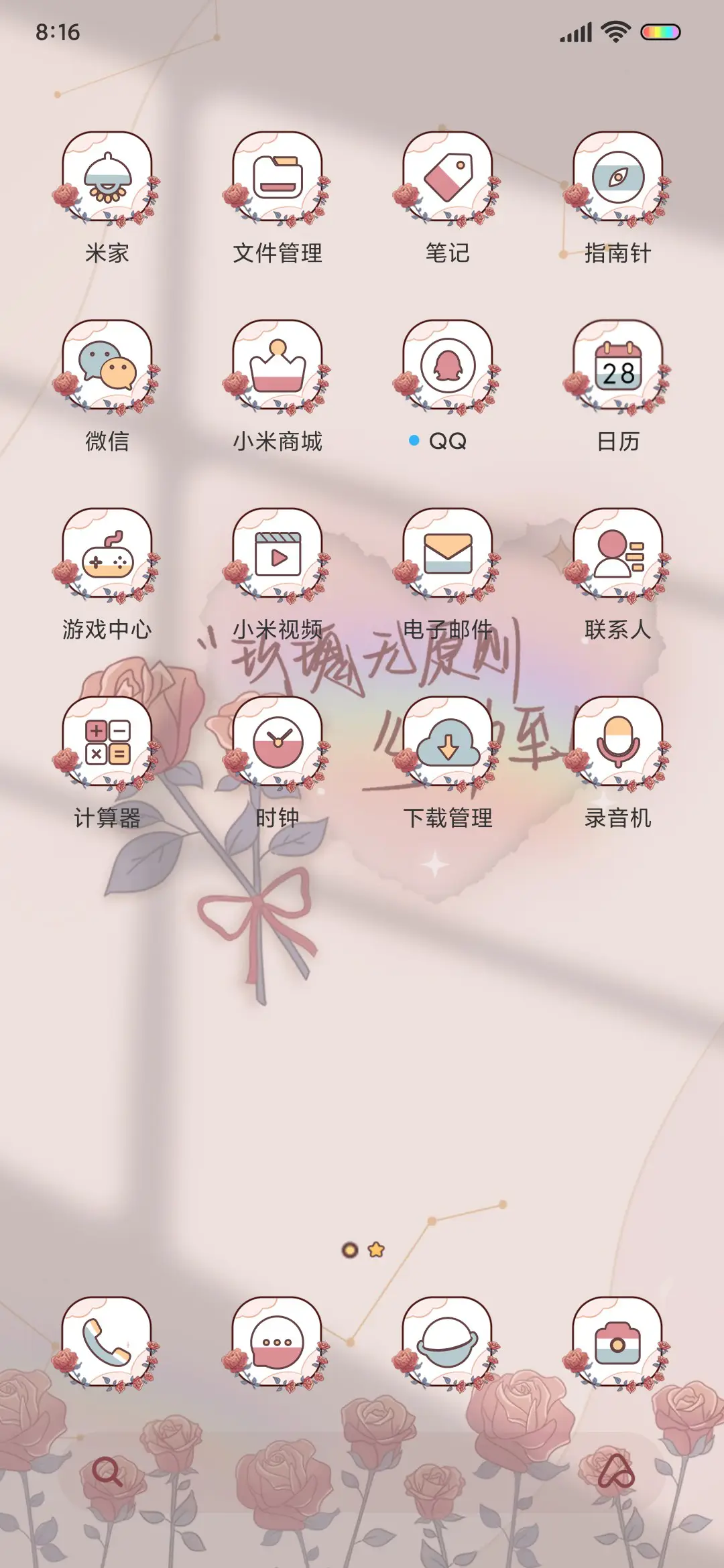Launch 小米商城 Mi Store

pos(278,369)
